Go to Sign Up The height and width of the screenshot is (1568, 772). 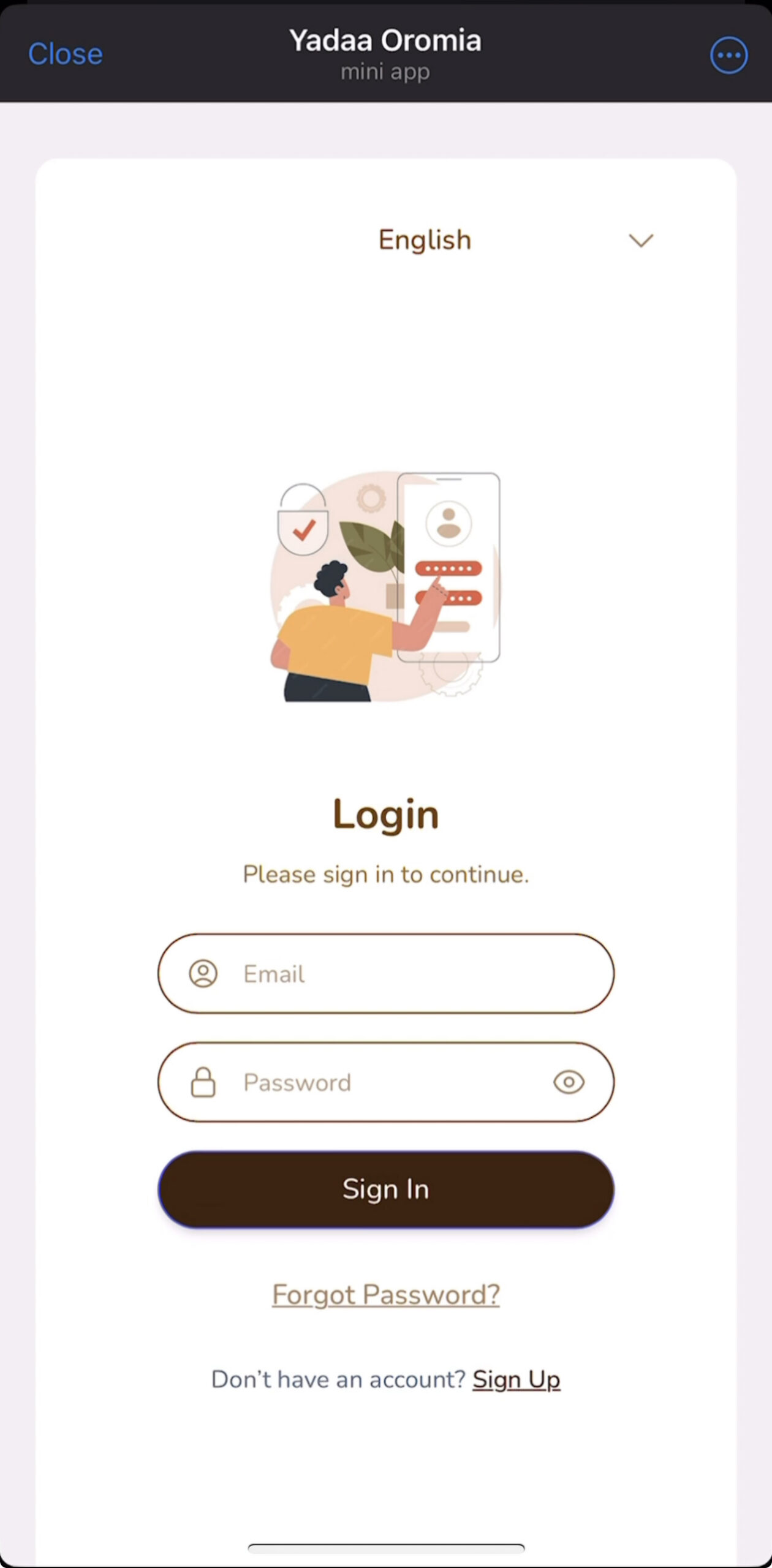pos(516,1379)
